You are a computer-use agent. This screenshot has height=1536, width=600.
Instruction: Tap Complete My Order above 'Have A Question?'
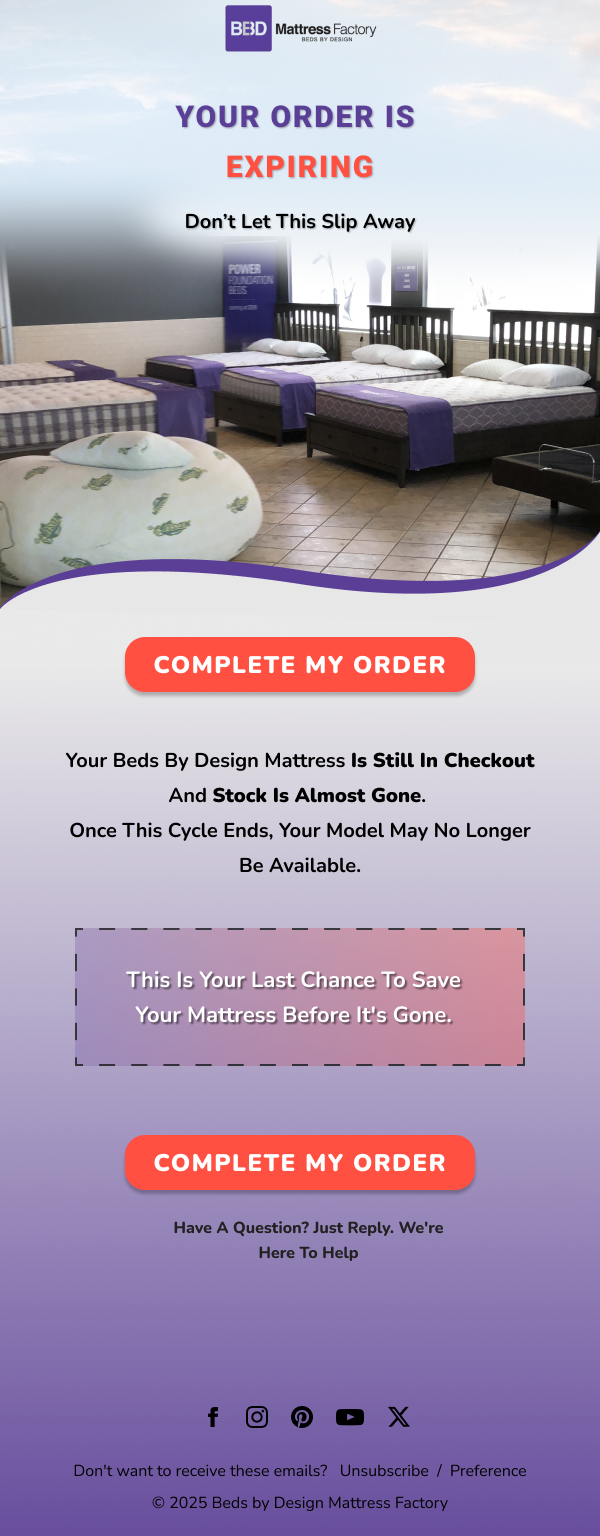click(x=300, y=1162)
